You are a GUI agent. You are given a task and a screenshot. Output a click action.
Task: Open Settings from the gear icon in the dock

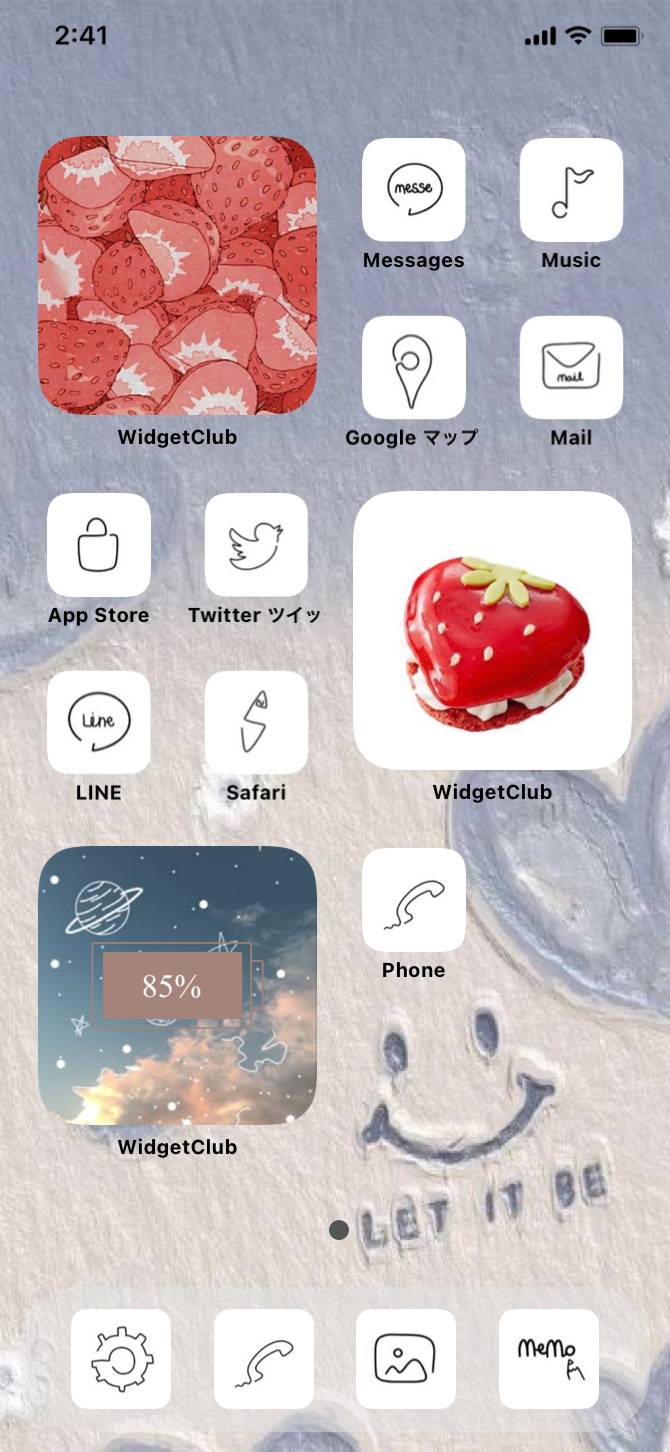[121, 1359]
